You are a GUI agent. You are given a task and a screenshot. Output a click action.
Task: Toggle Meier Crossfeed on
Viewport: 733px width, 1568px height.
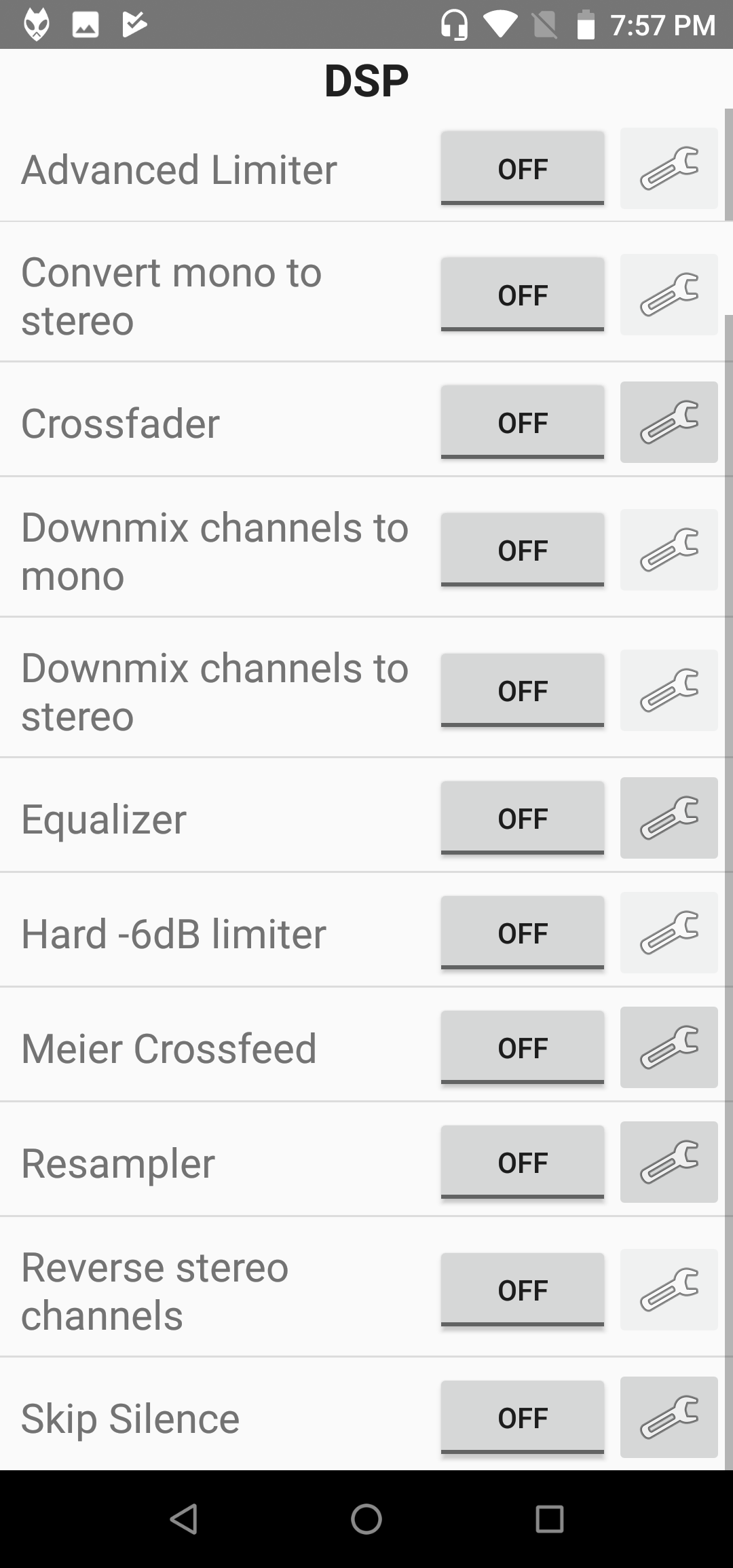[523, 1047]
